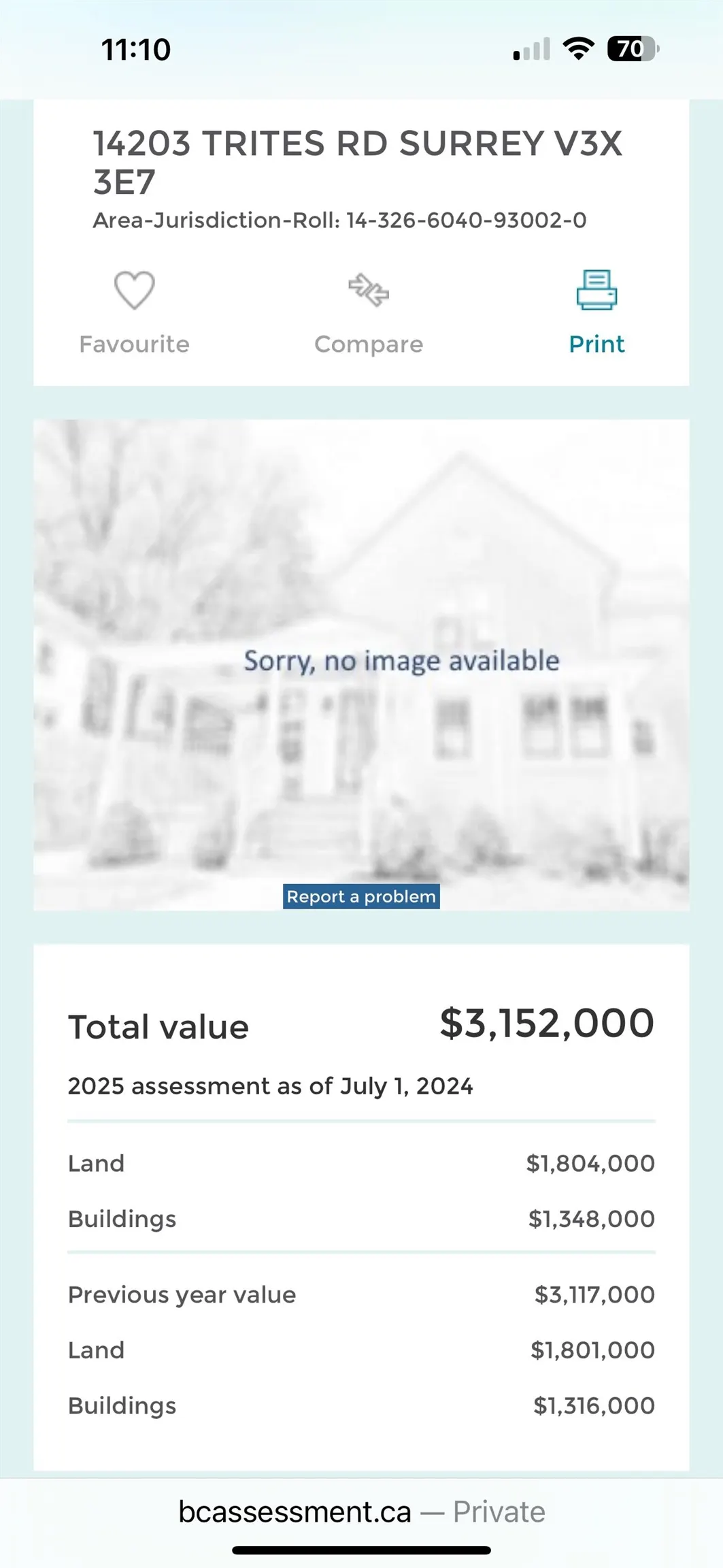Tap Report a problem on the image
The height and width of the screenshot is (1568, 723).
361,896
